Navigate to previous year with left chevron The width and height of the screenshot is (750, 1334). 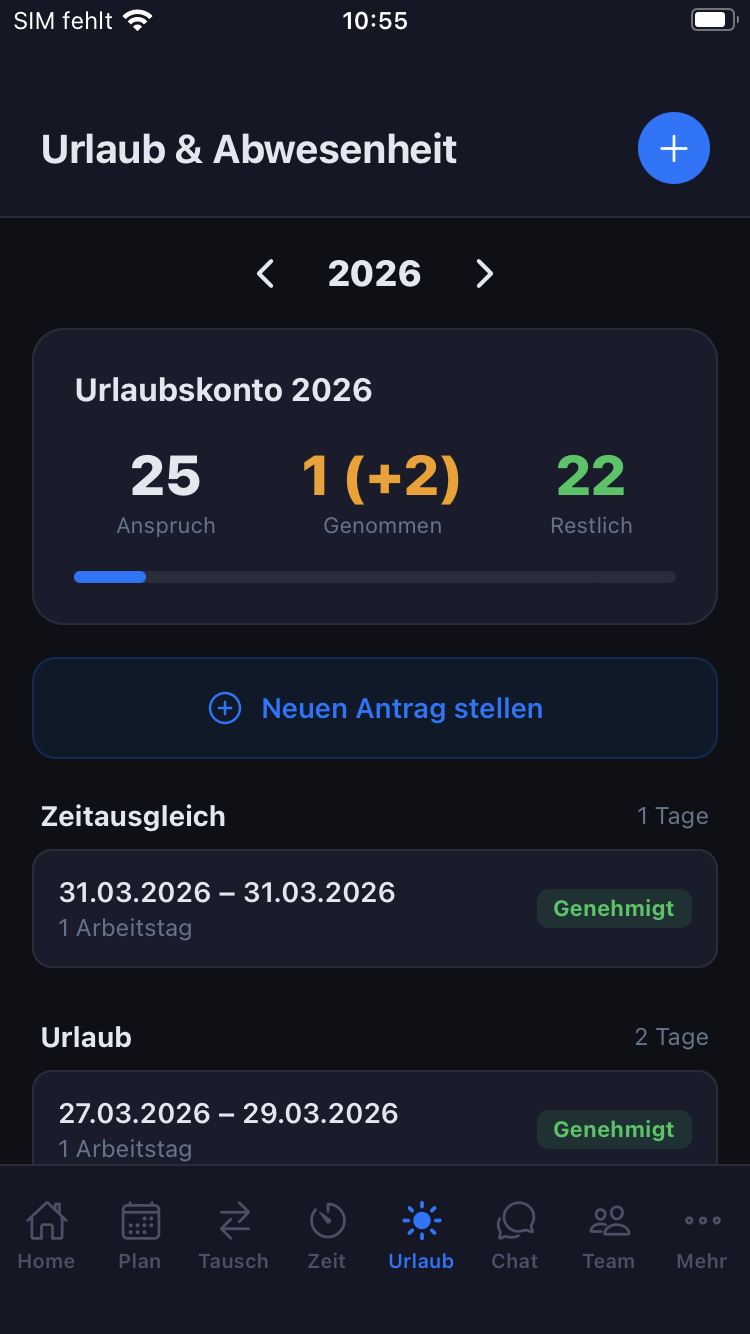265,273
